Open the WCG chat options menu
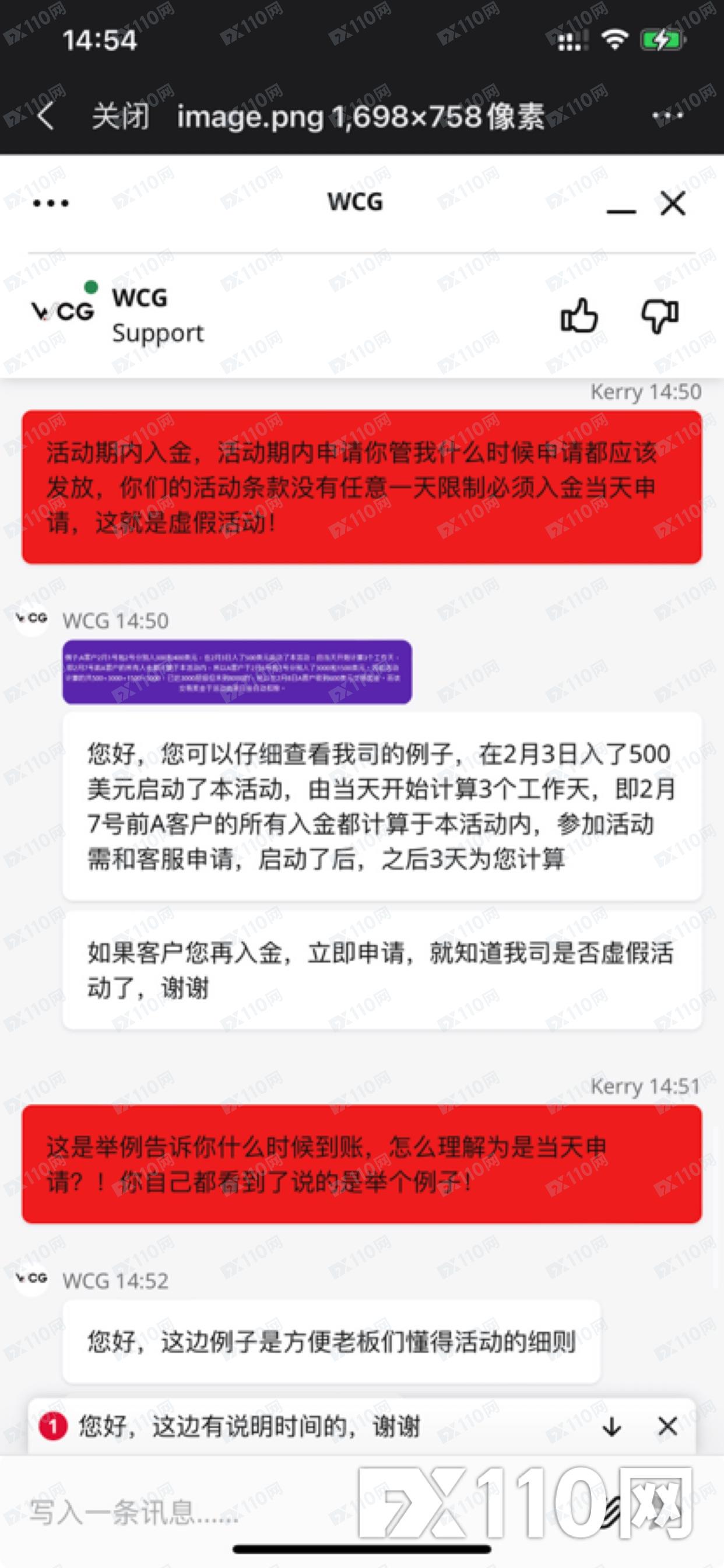The height and width of the screenshot is (1568, 724). pos(51,204)
